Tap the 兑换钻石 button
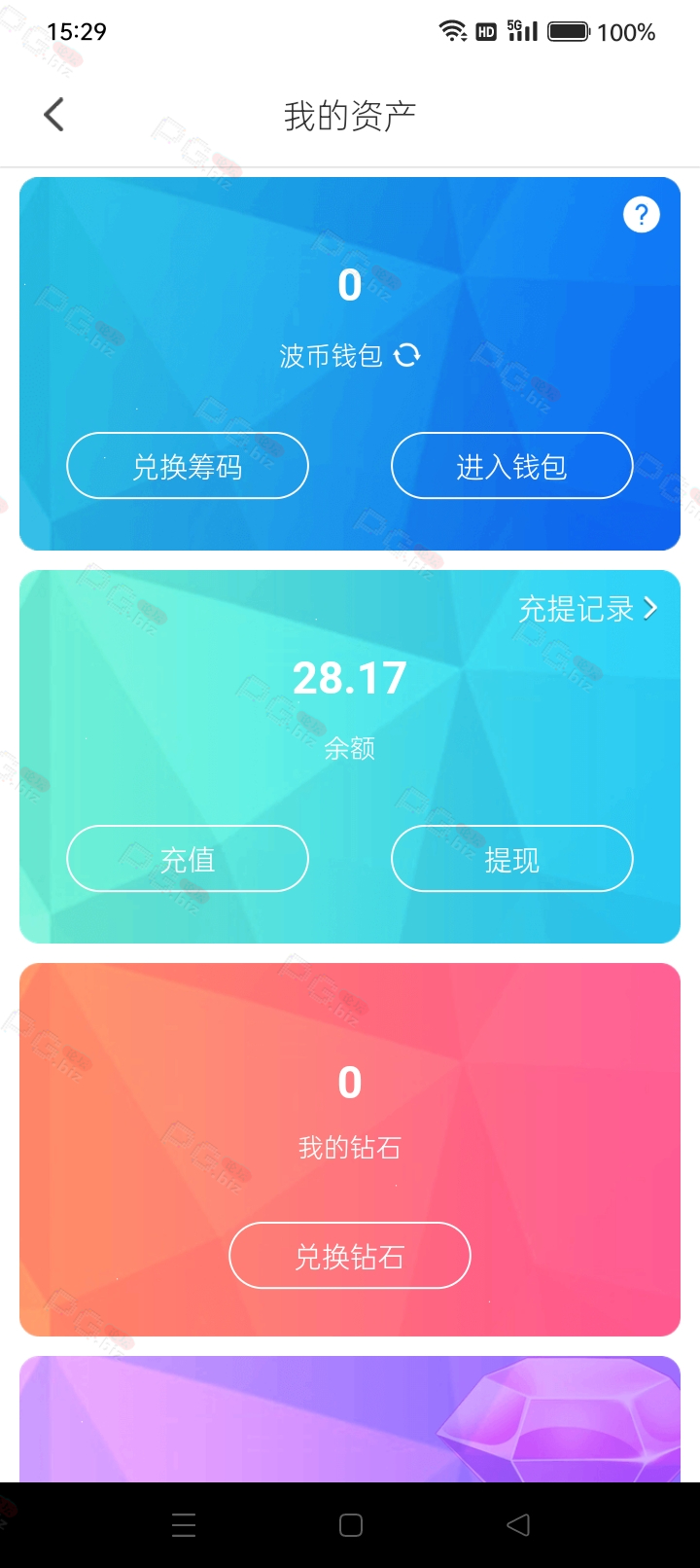The width and height of the screenshot is (700, 1568). (350, 1256)
